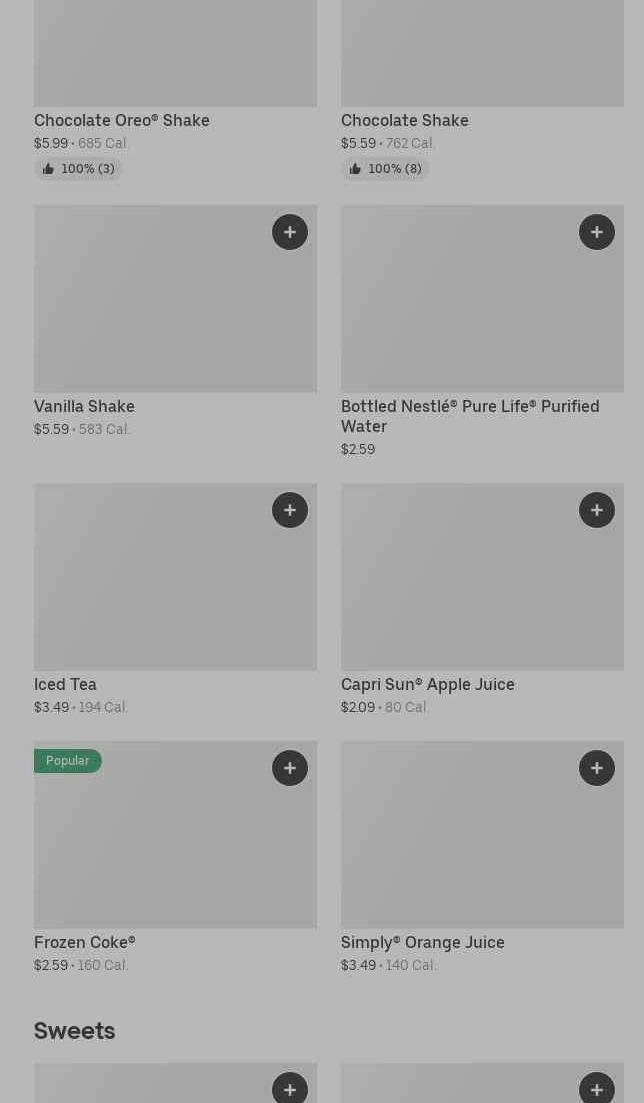Open the Chocolate Shake item
This screenshot has height=1103, width=644.
(405, 120)
